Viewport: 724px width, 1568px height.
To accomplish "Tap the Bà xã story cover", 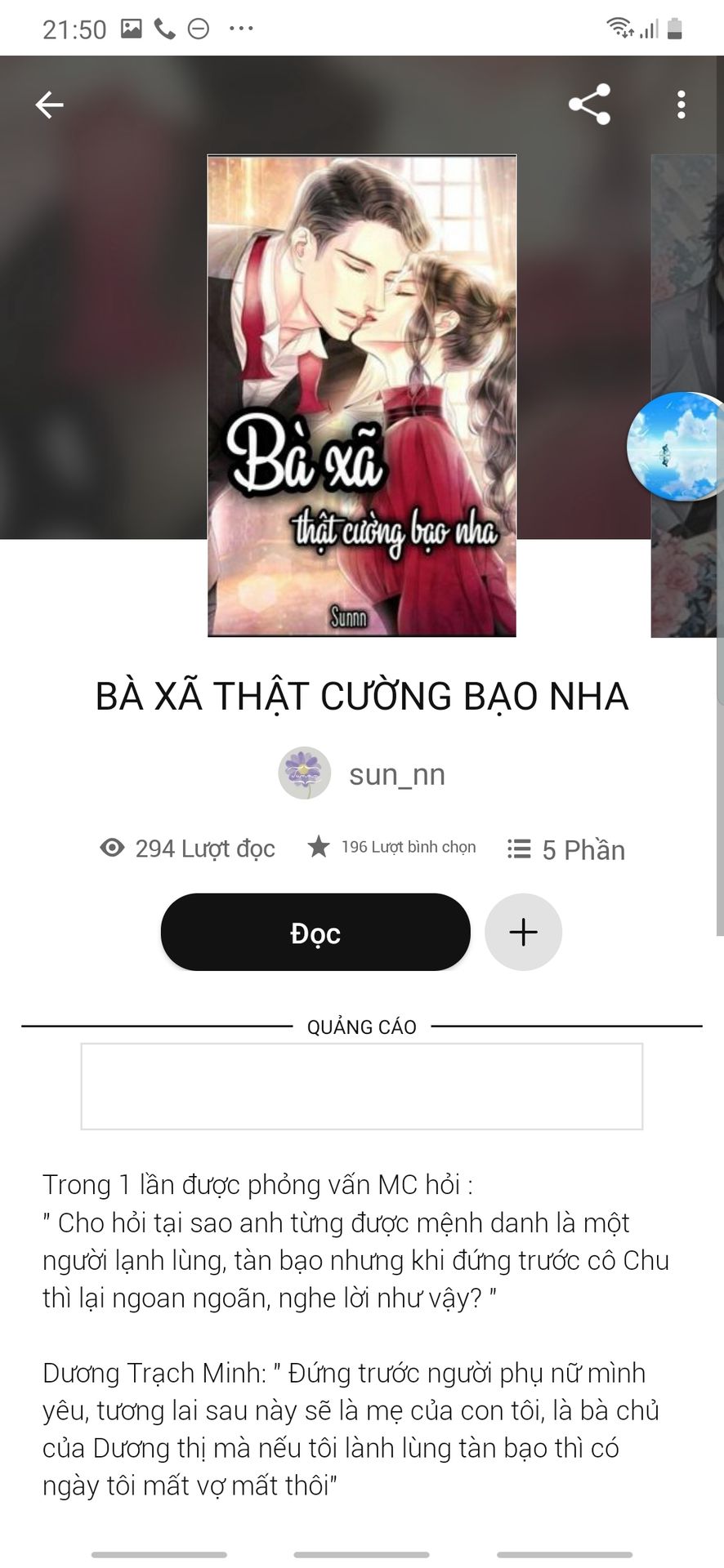I will (x=362, y=395).
